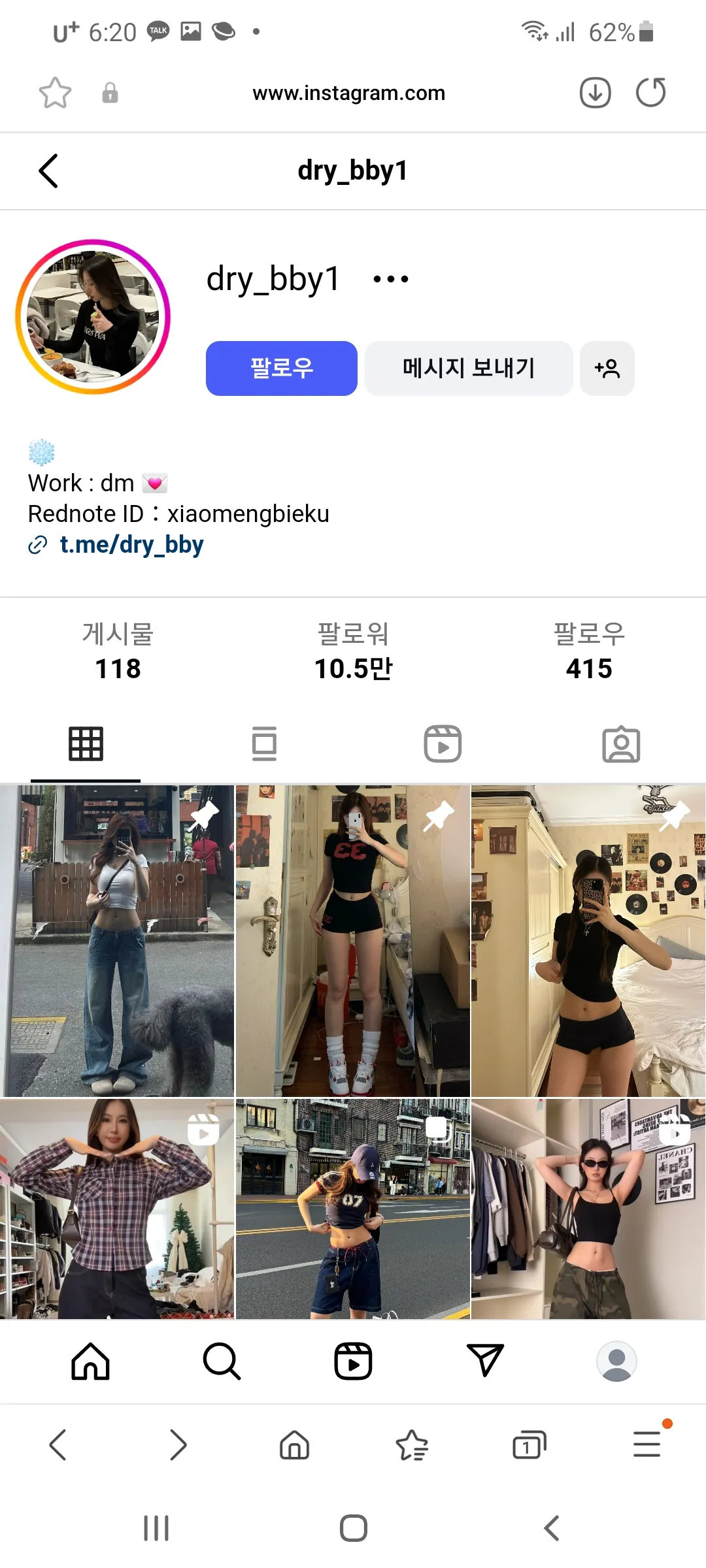Switch to the feed view tab
706x1568 pixels.
pos(265,743)
